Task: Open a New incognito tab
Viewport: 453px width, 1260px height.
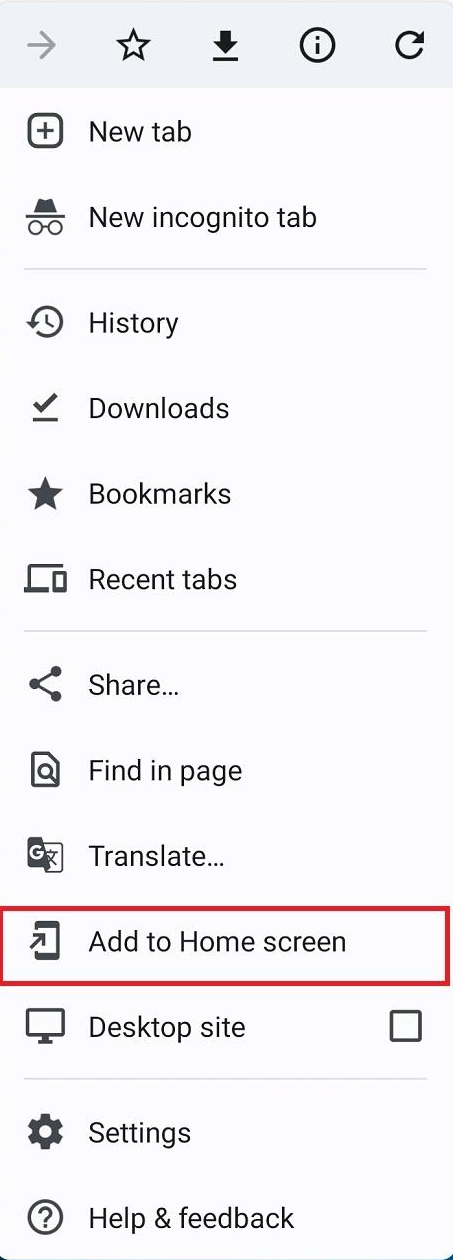Action: (x=226, y=217)
